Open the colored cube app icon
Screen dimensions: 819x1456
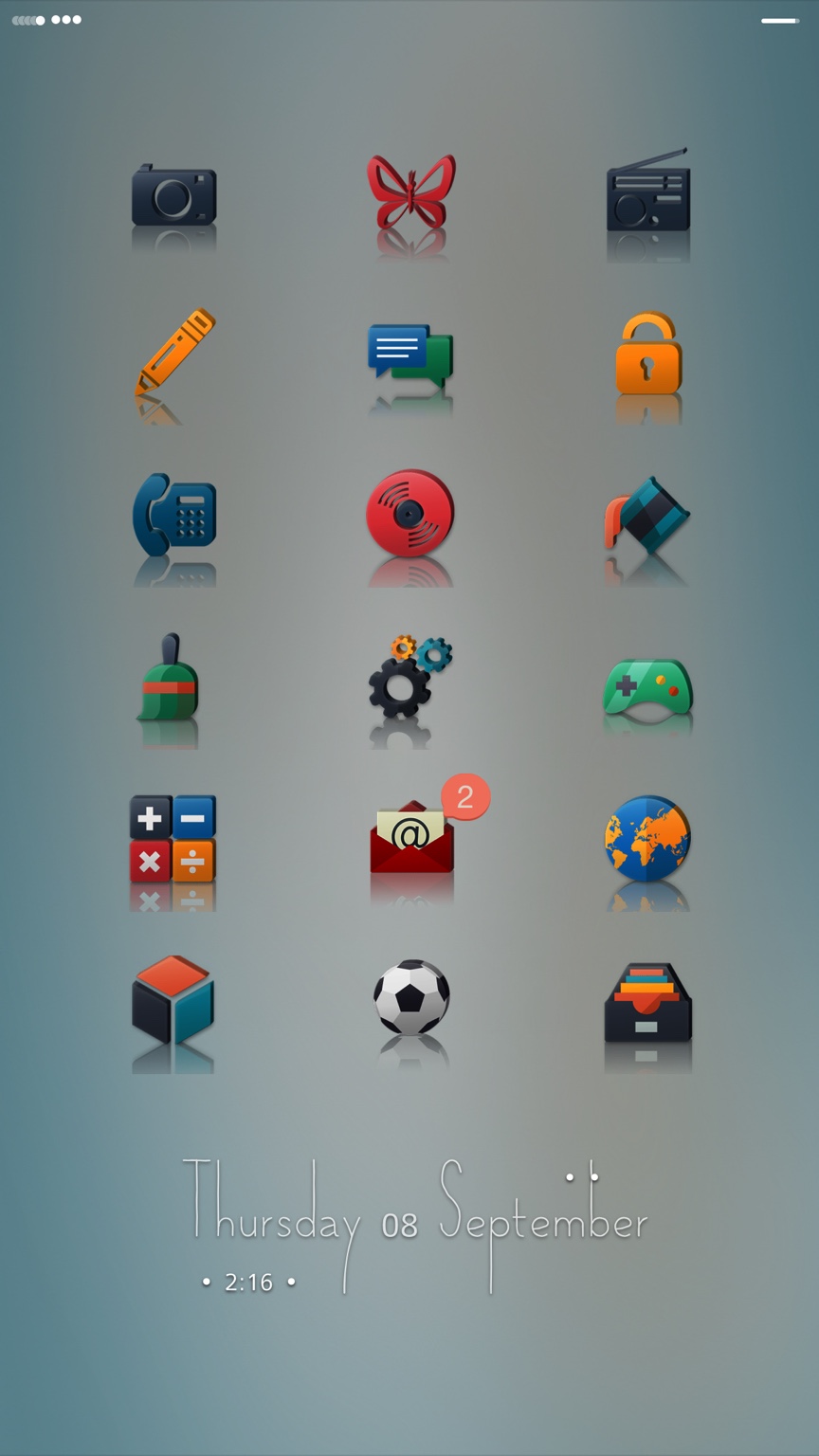pos(173,1000)
